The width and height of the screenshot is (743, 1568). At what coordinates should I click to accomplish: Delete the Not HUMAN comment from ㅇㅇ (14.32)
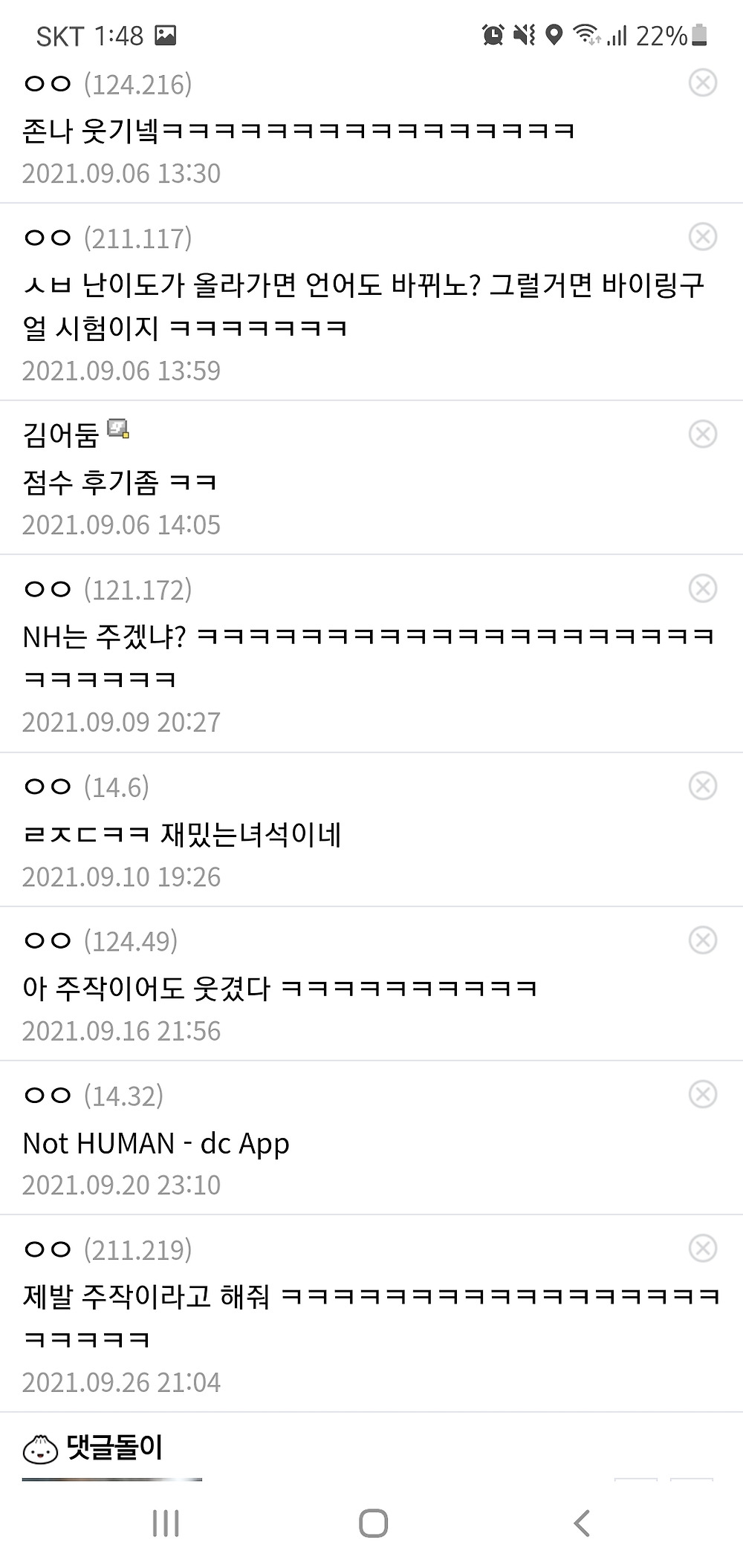tap(702, 1093)
